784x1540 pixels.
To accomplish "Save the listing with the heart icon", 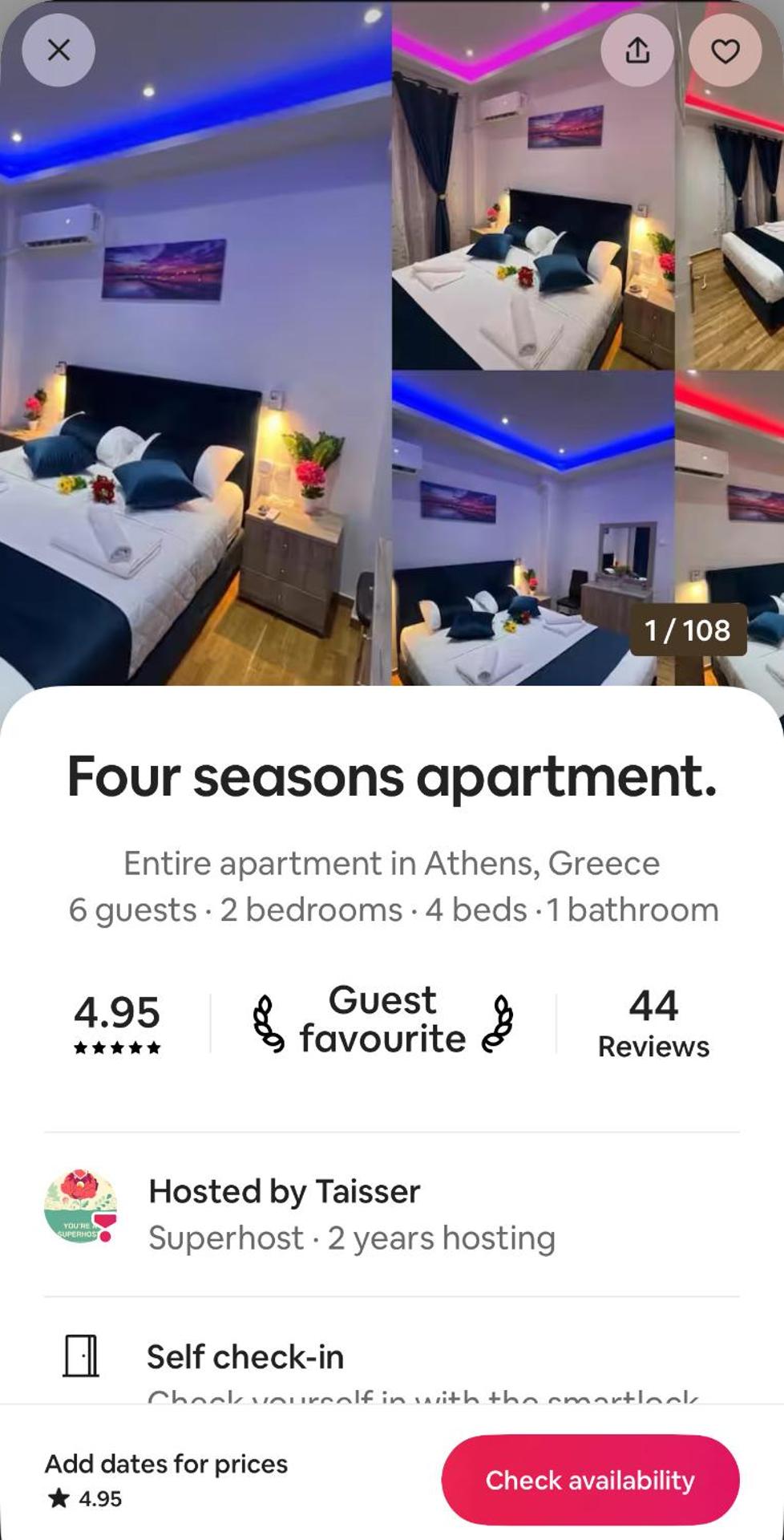I will [x=725, y=51].
